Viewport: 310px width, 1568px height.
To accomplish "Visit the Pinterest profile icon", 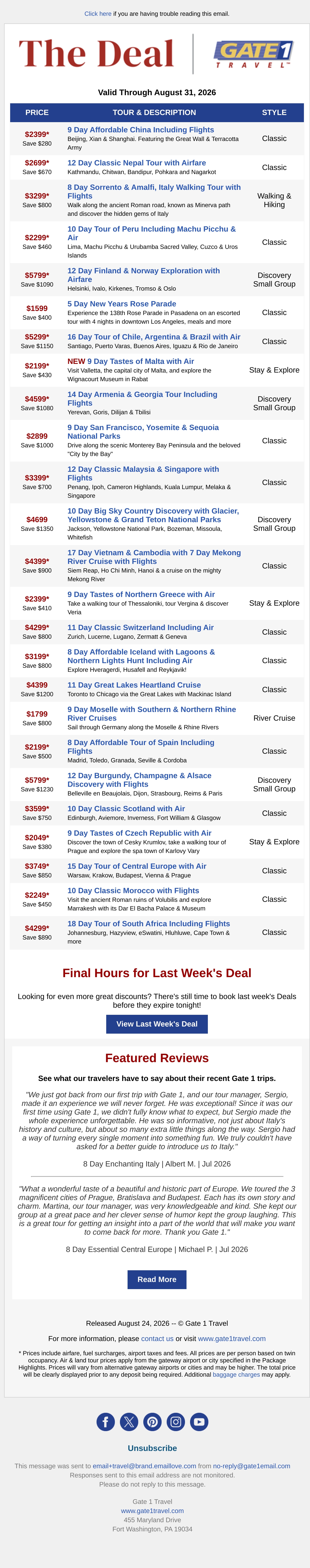I will pos(152,1421).
